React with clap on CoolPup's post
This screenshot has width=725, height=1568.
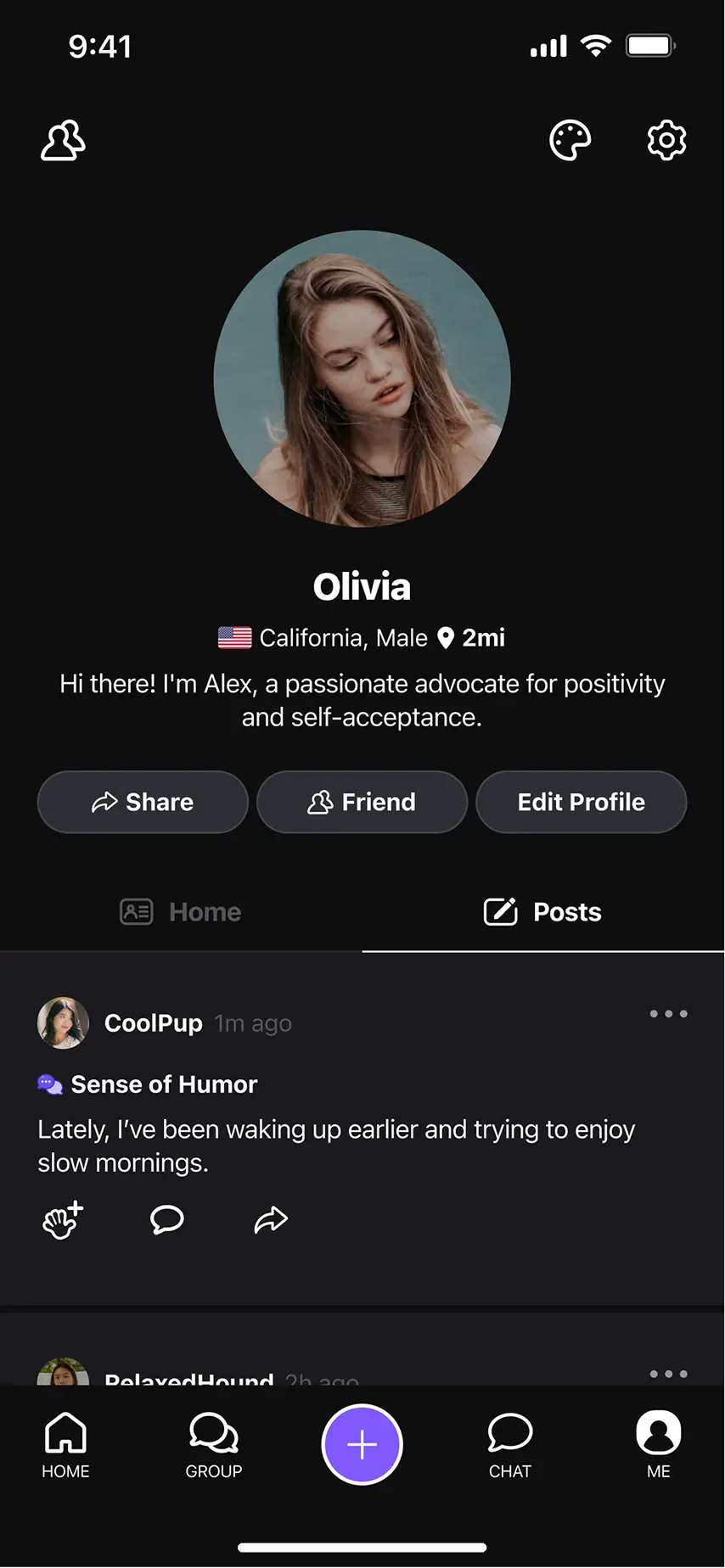point(63,1220)
